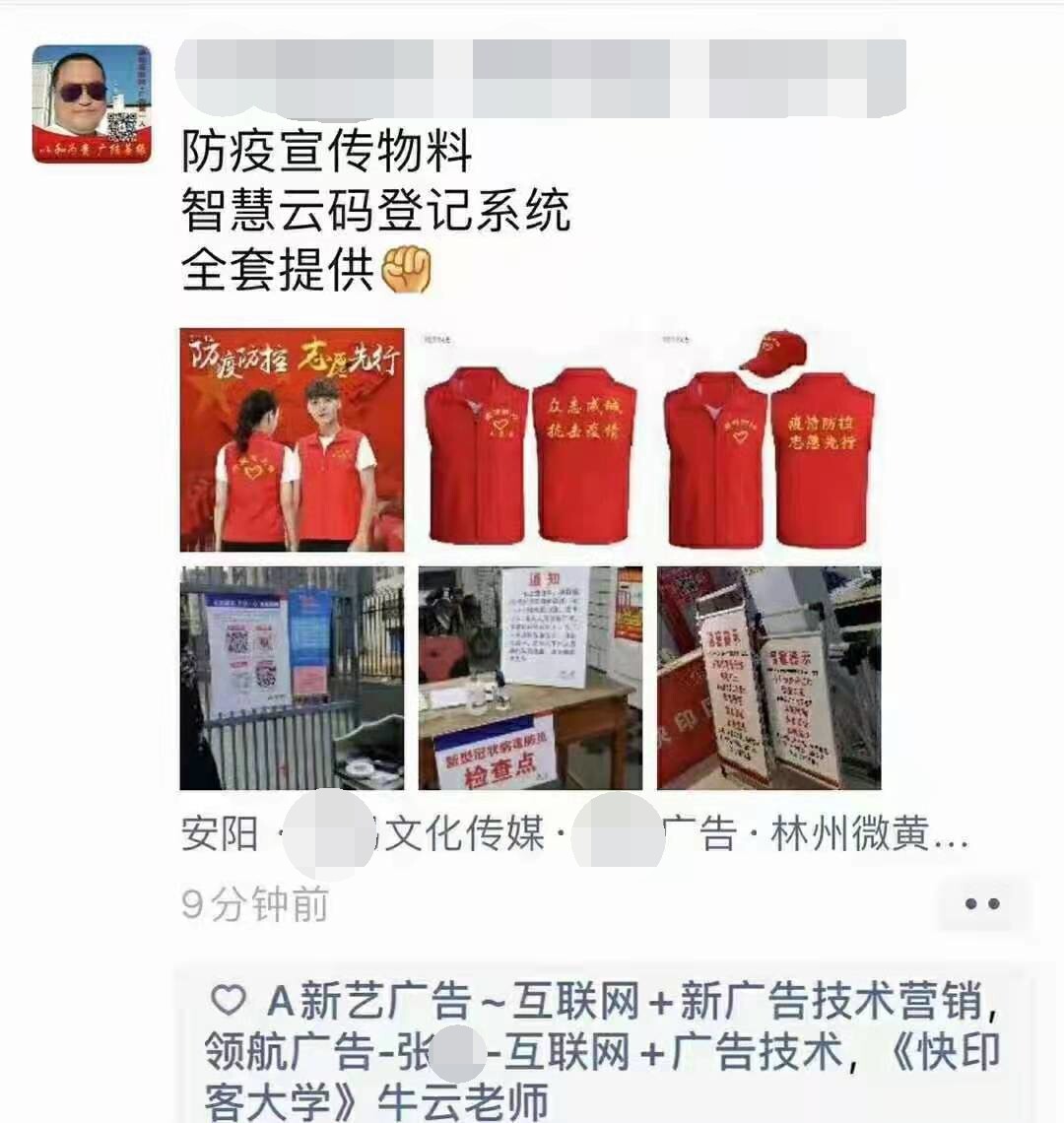Open the 安阳 location tag link

574,834
